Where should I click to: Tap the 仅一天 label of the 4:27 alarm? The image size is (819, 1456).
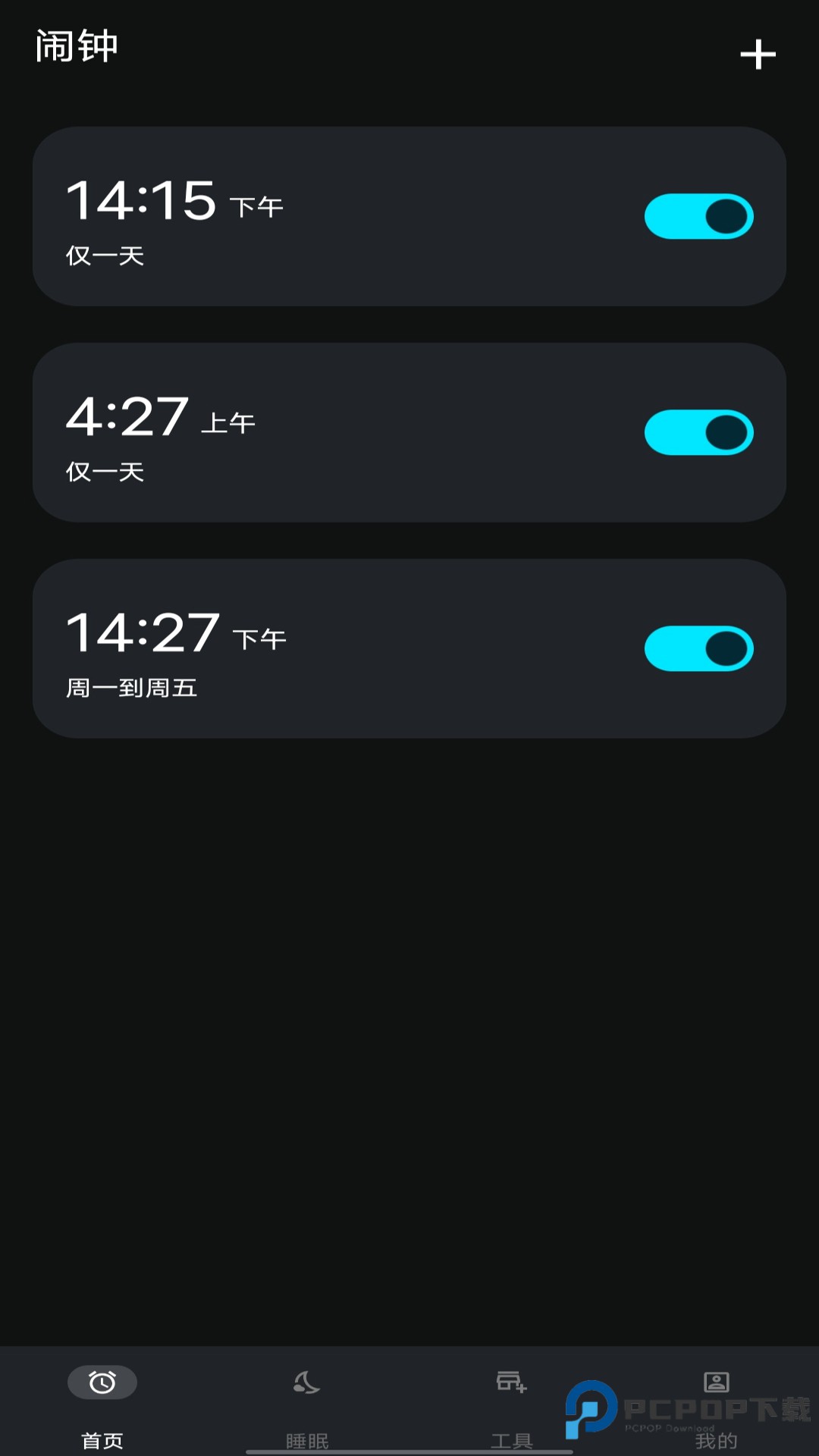(107, 472)
